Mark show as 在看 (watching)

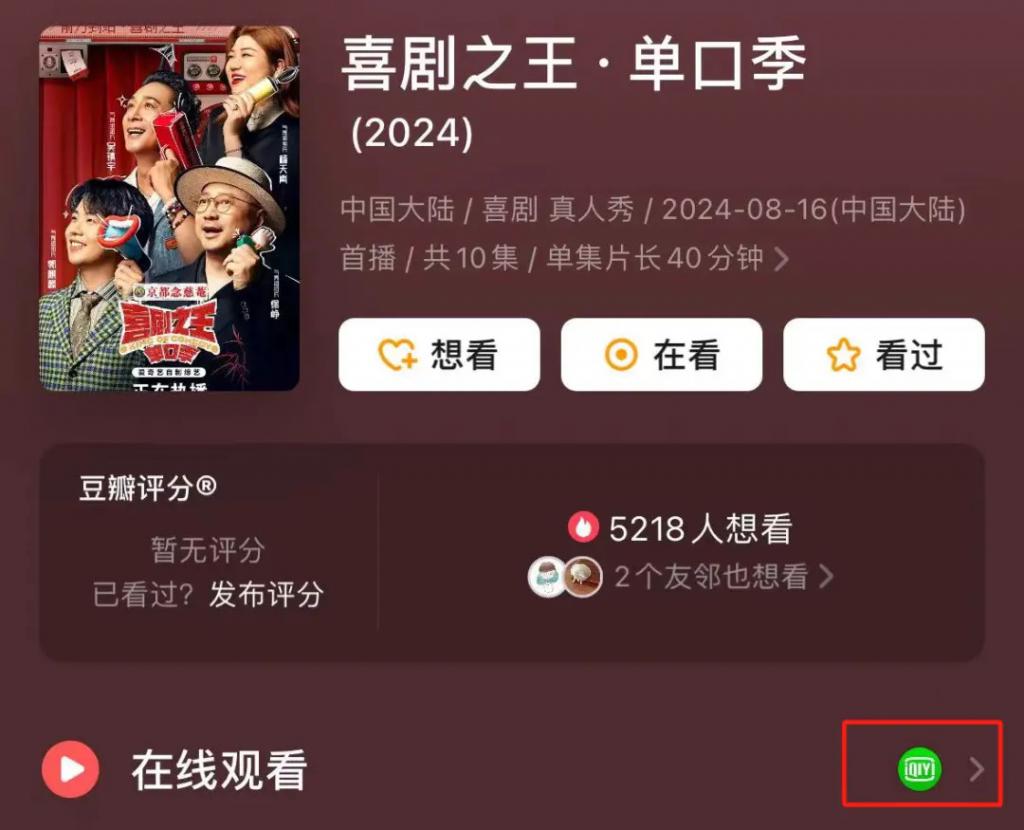click(x=661, y=355)
